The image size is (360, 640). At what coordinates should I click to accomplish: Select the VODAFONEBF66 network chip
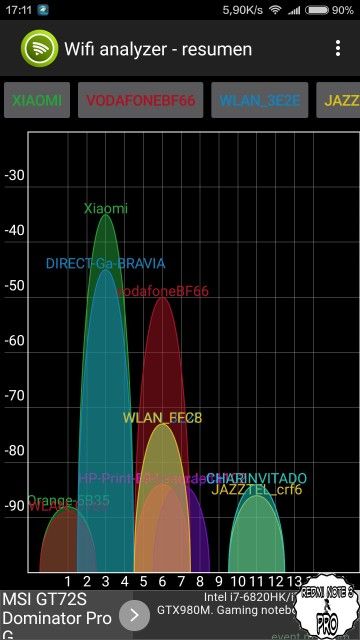[140, 100]
